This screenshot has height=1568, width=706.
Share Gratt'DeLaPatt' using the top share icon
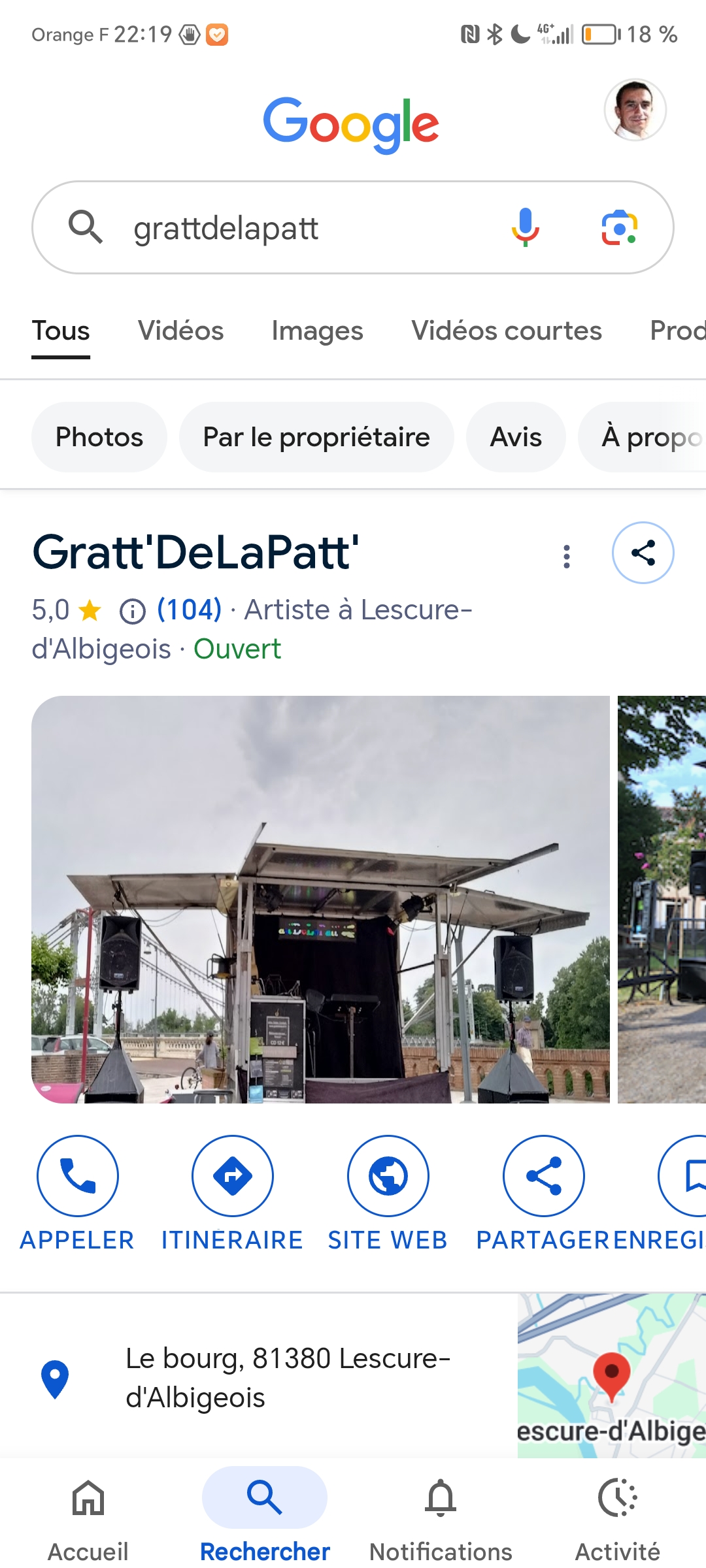[x=643, y=553]
